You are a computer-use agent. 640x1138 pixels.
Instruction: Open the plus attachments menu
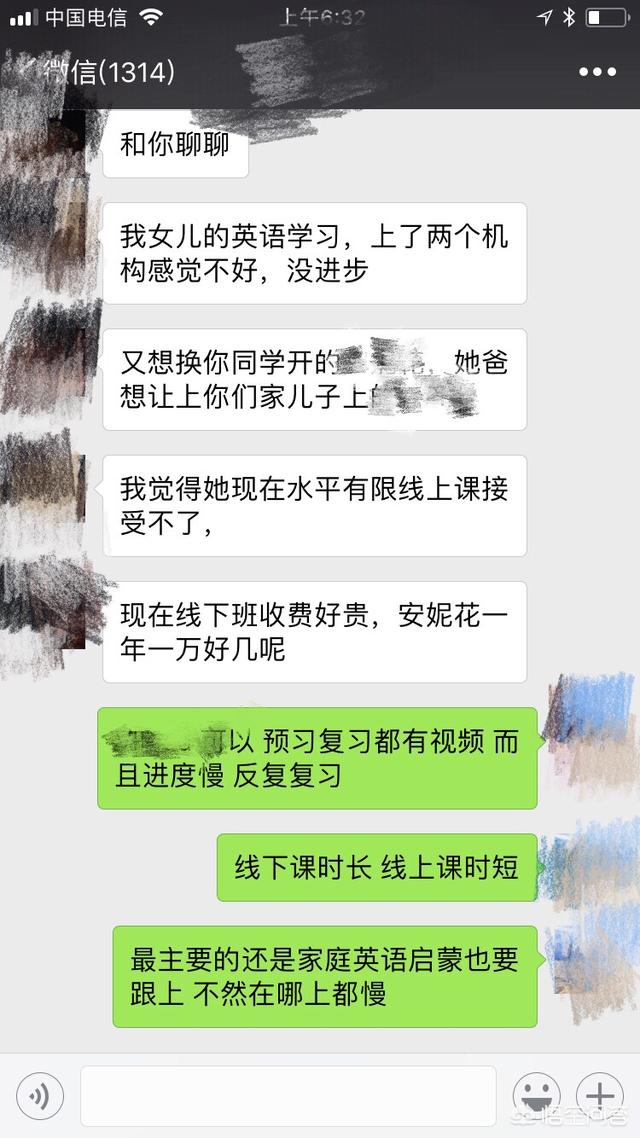coord(600,1096)
